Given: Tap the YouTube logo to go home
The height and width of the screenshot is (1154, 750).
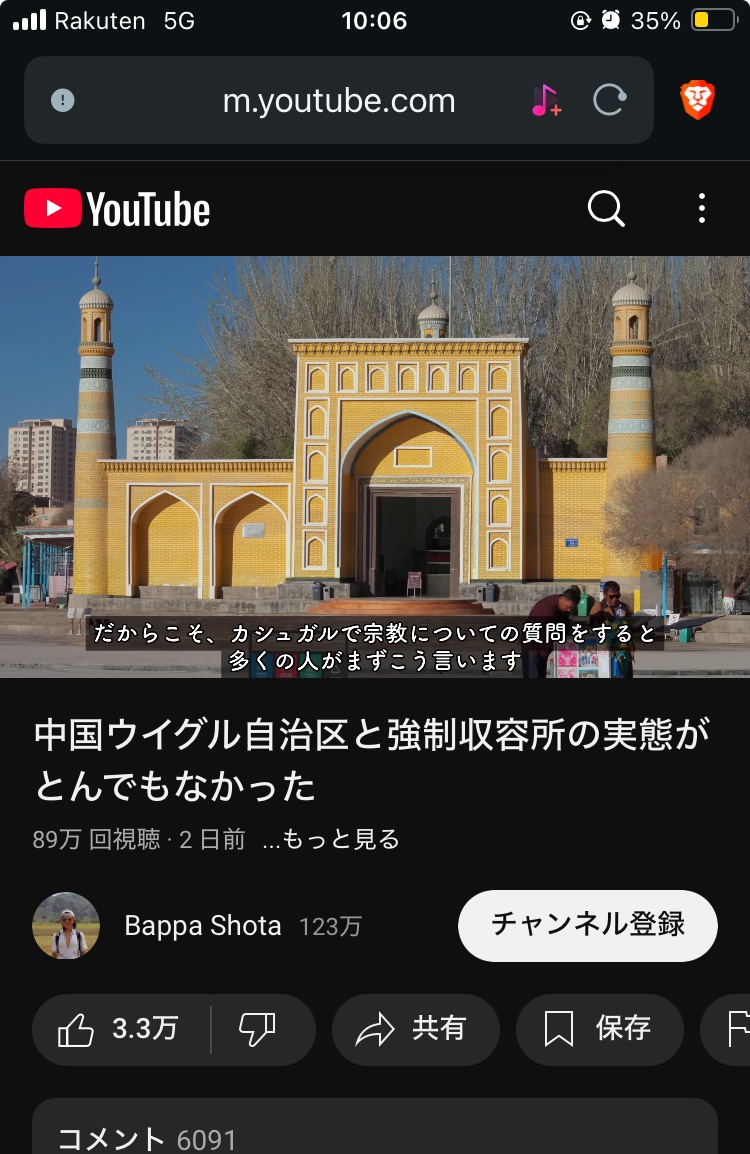Looking at the screenshot, I should pos(117,209).
